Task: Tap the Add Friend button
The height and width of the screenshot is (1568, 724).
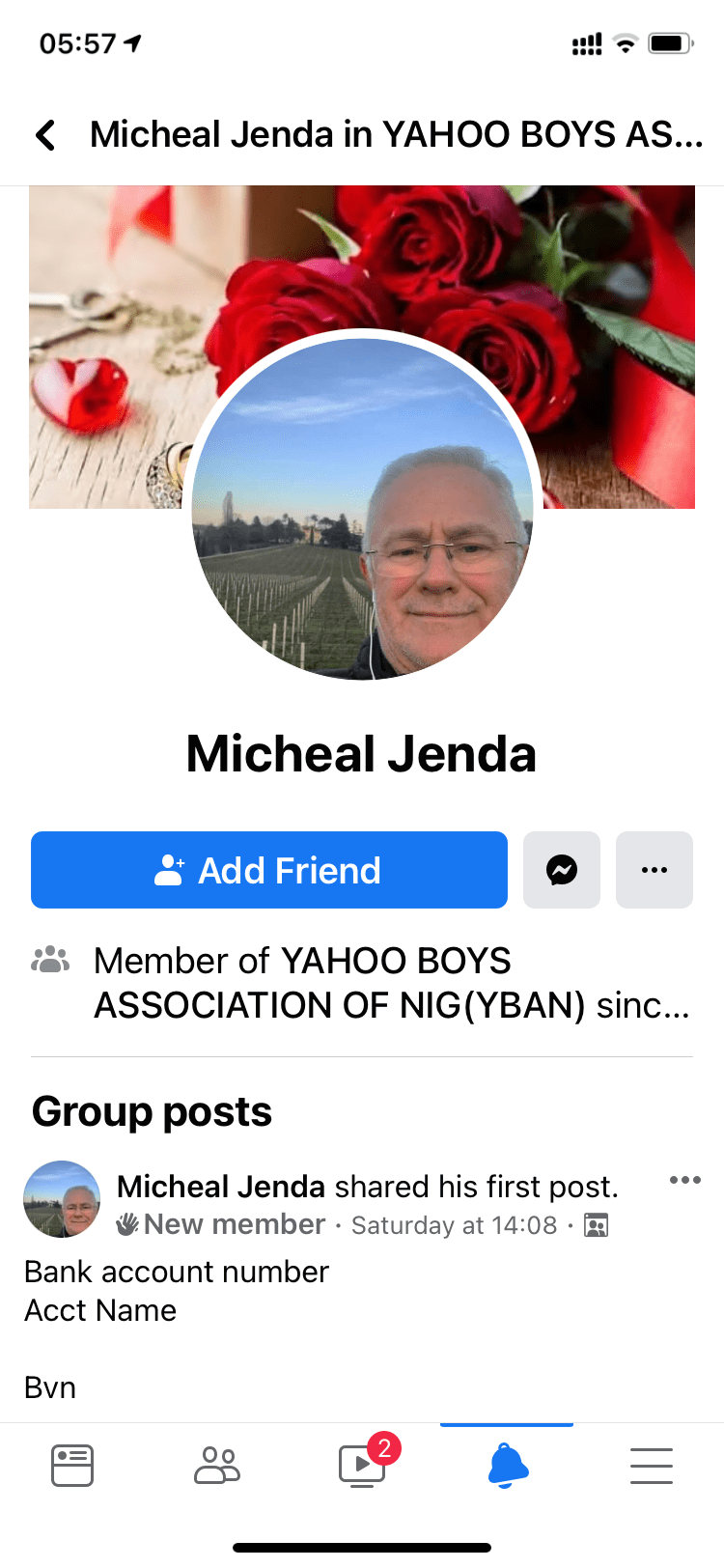Action: click(x=269, y=870)
